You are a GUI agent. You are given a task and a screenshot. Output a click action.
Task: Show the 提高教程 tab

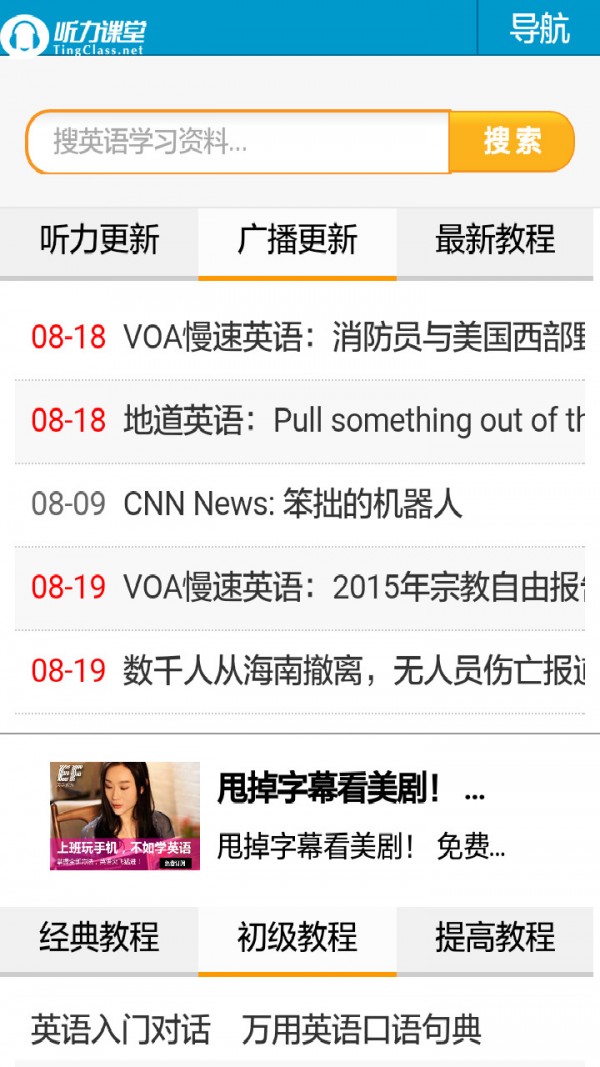(x=495, y=938)
